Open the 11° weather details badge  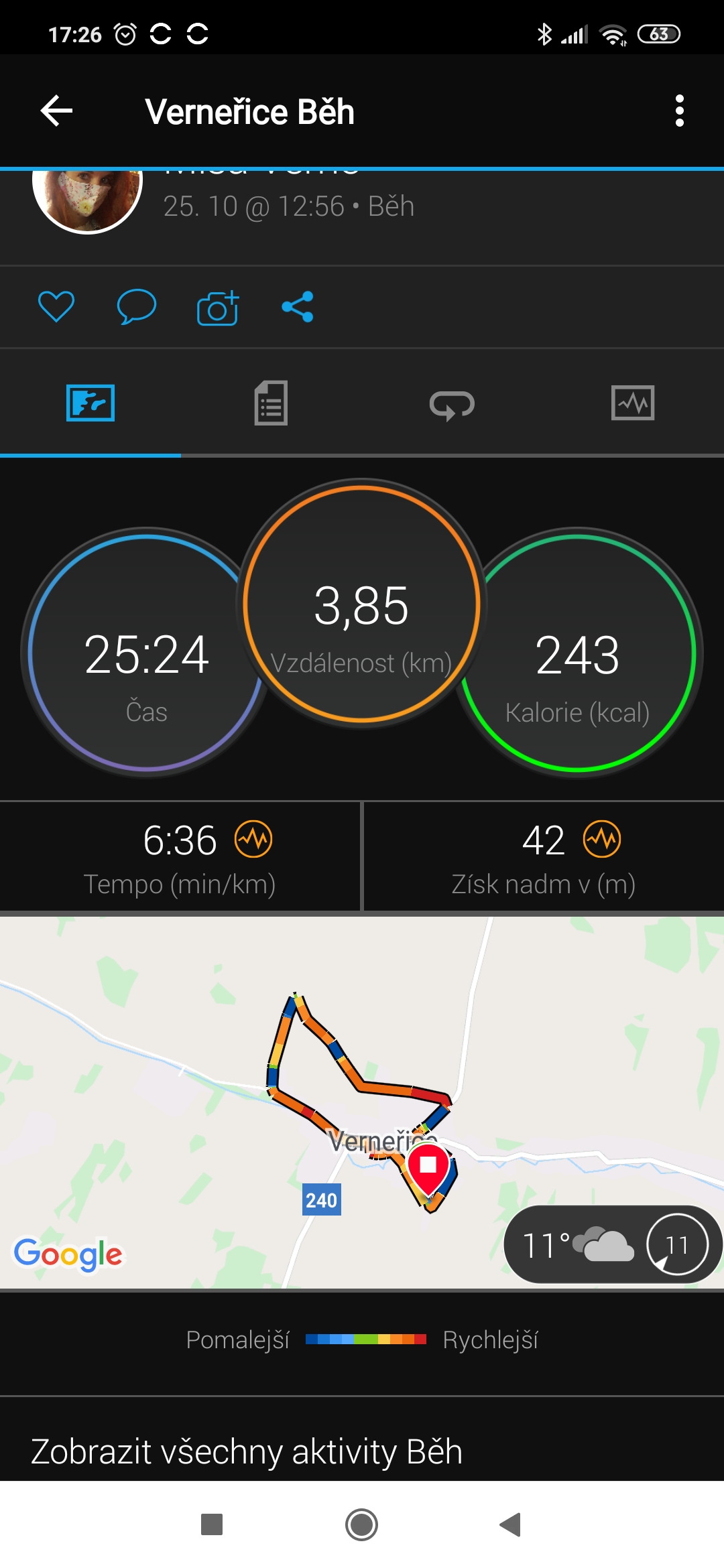[613, 1244]
